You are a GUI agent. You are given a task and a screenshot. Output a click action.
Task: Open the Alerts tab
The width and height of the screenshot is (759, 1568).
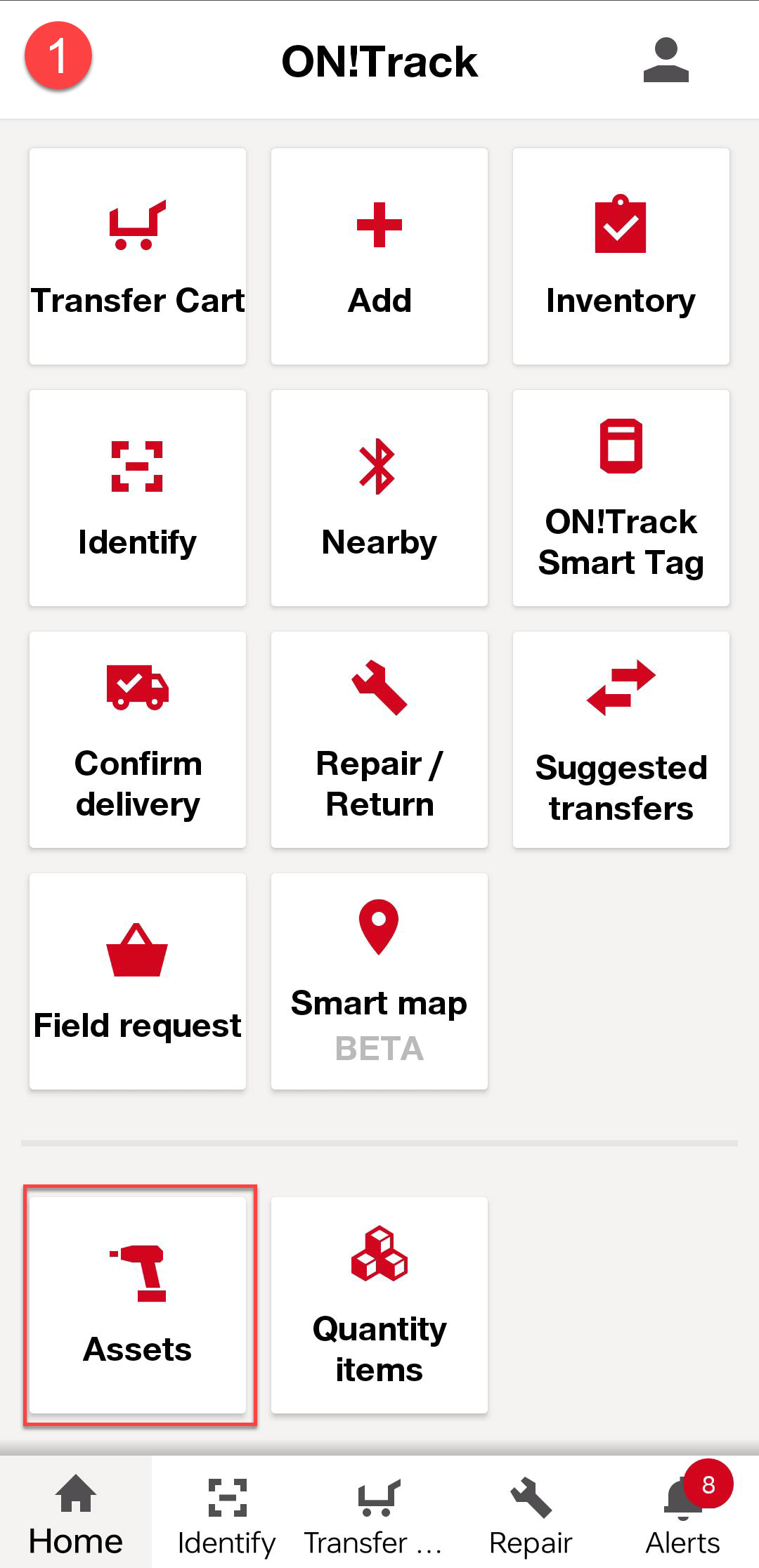coord(683,1512)
